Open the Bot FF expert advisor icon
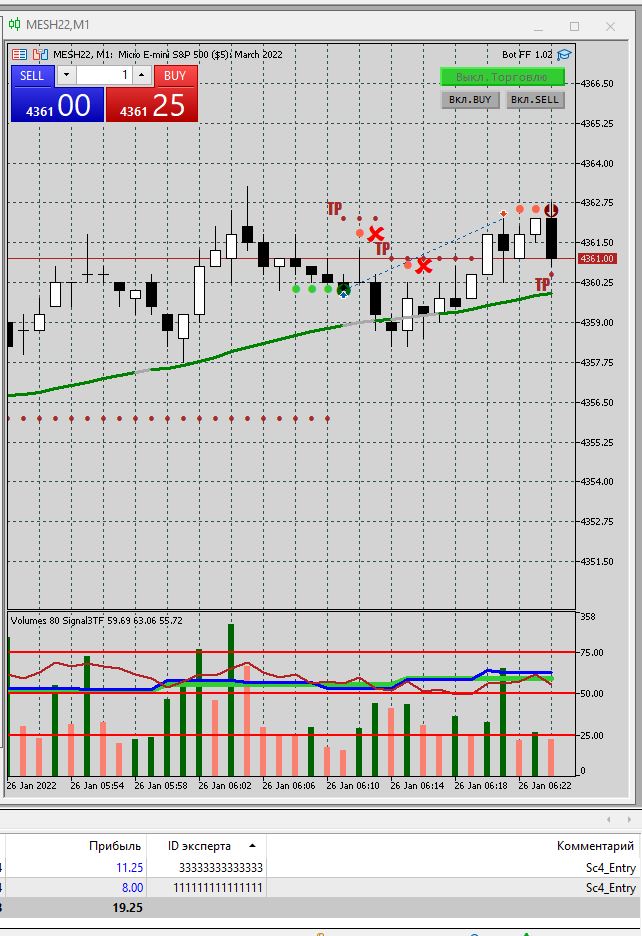This screenshot has width=642, height=936. [x=563, y=55]
